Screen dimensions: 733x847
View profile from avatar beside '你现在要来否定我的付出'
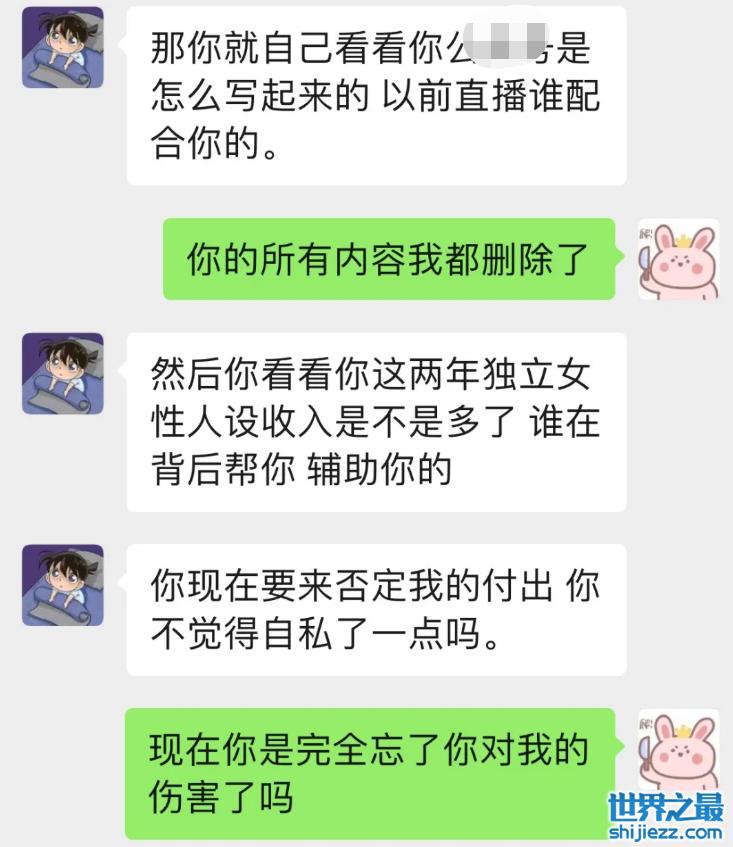(x=63, y=585)
